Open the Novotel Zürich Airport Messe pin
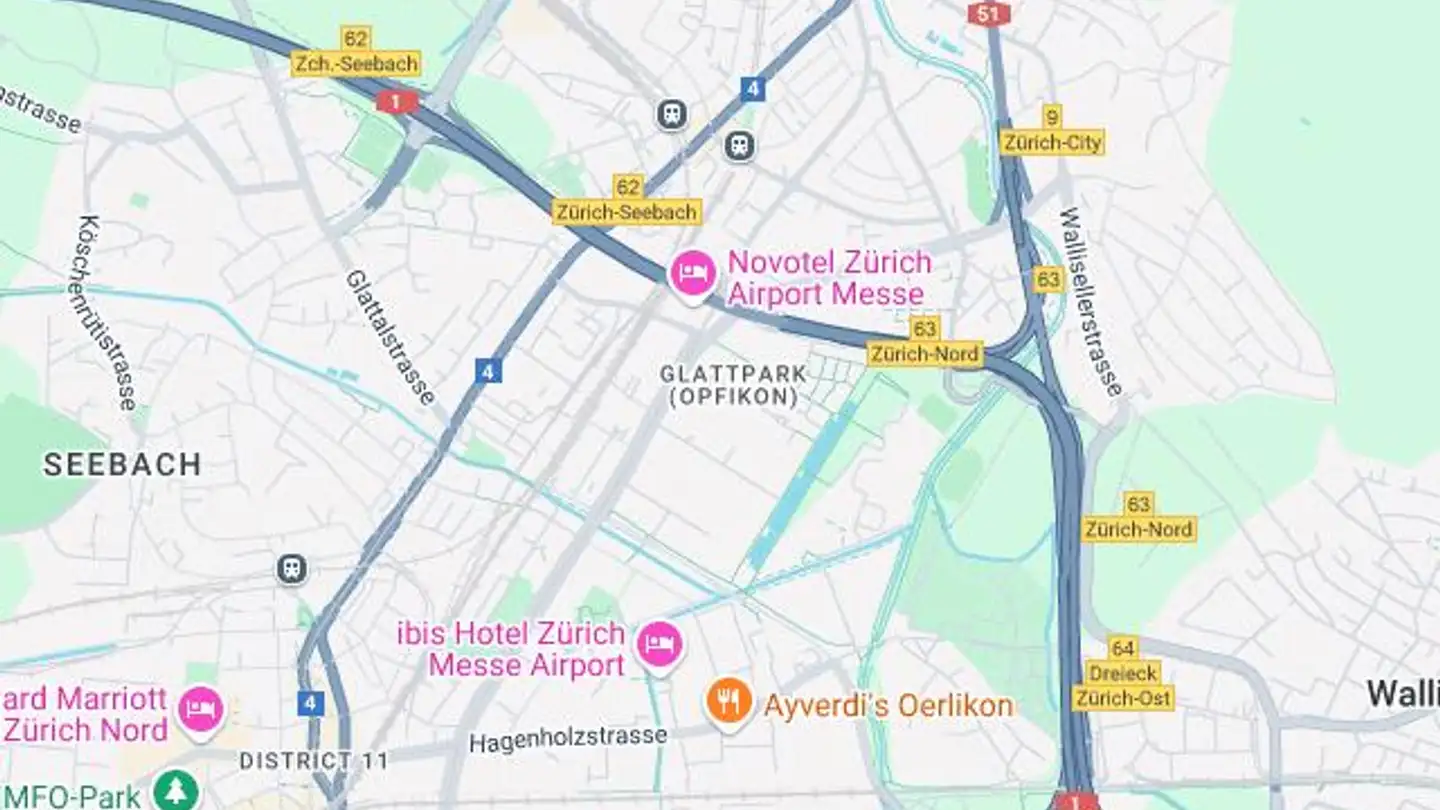This screenshot has width=1440, height=810. pos(693,272)
